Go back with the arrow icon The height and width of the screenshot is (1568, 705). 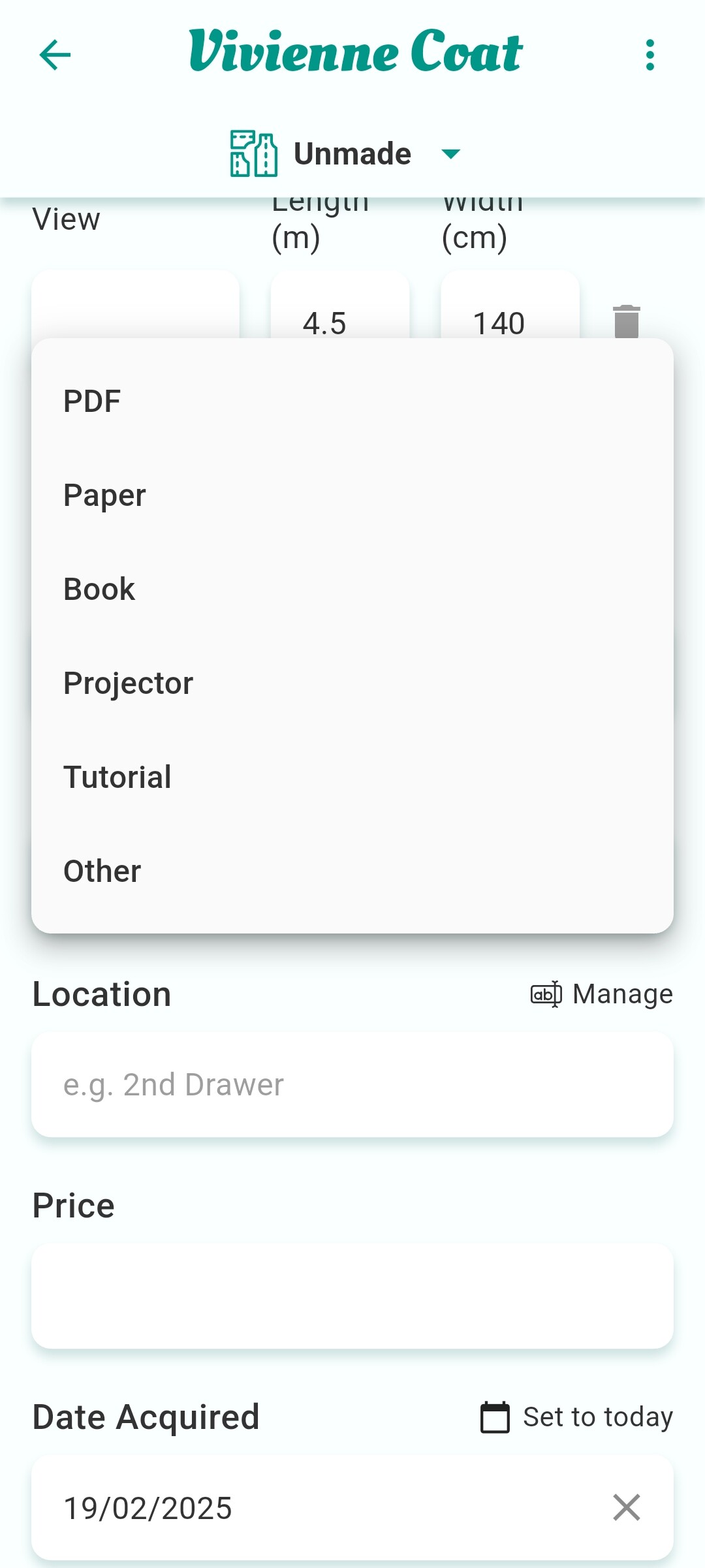point(55,54)
